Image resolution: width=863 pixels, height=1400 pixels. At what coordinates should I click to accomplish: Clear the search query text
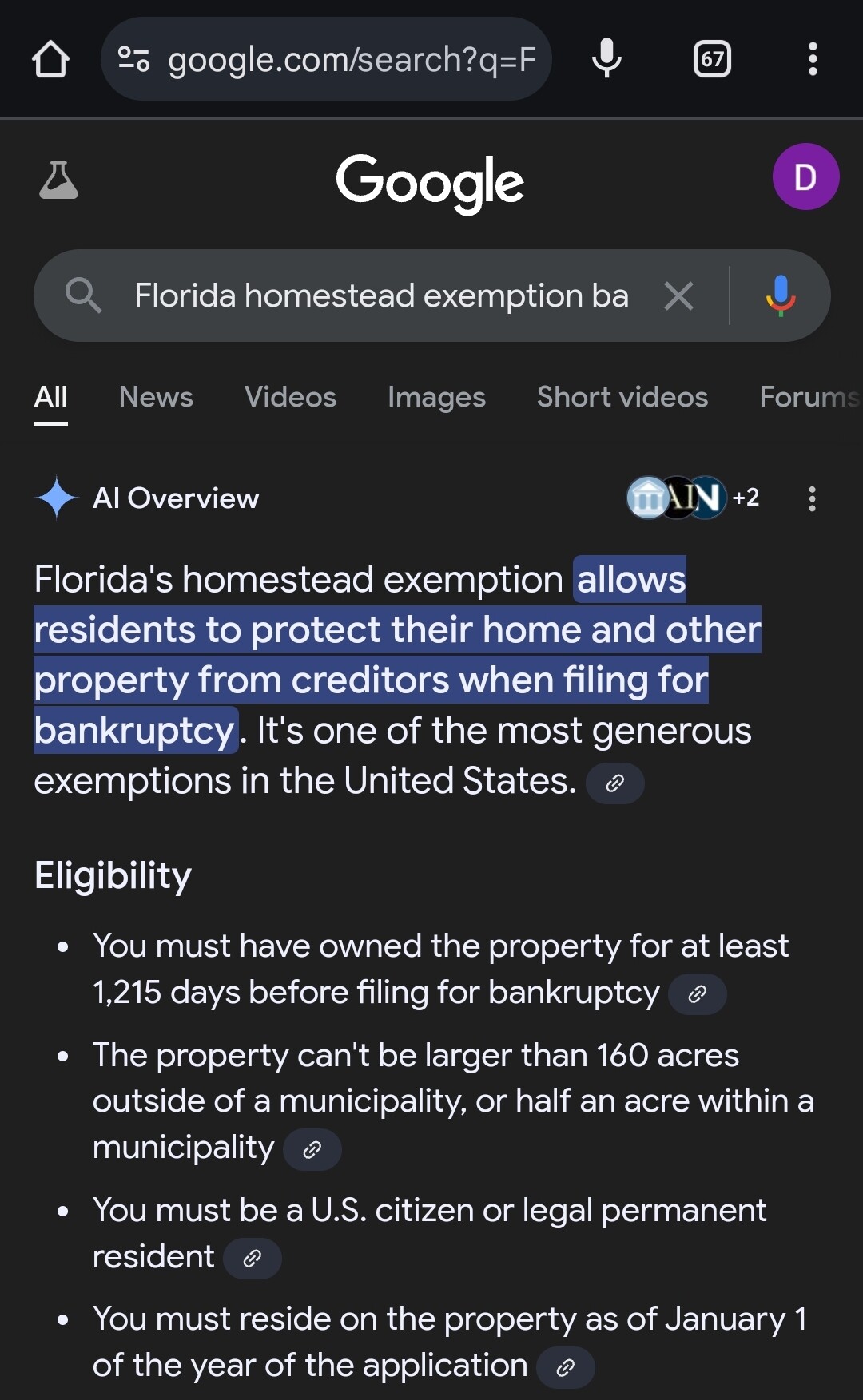[x=678, y=296]
